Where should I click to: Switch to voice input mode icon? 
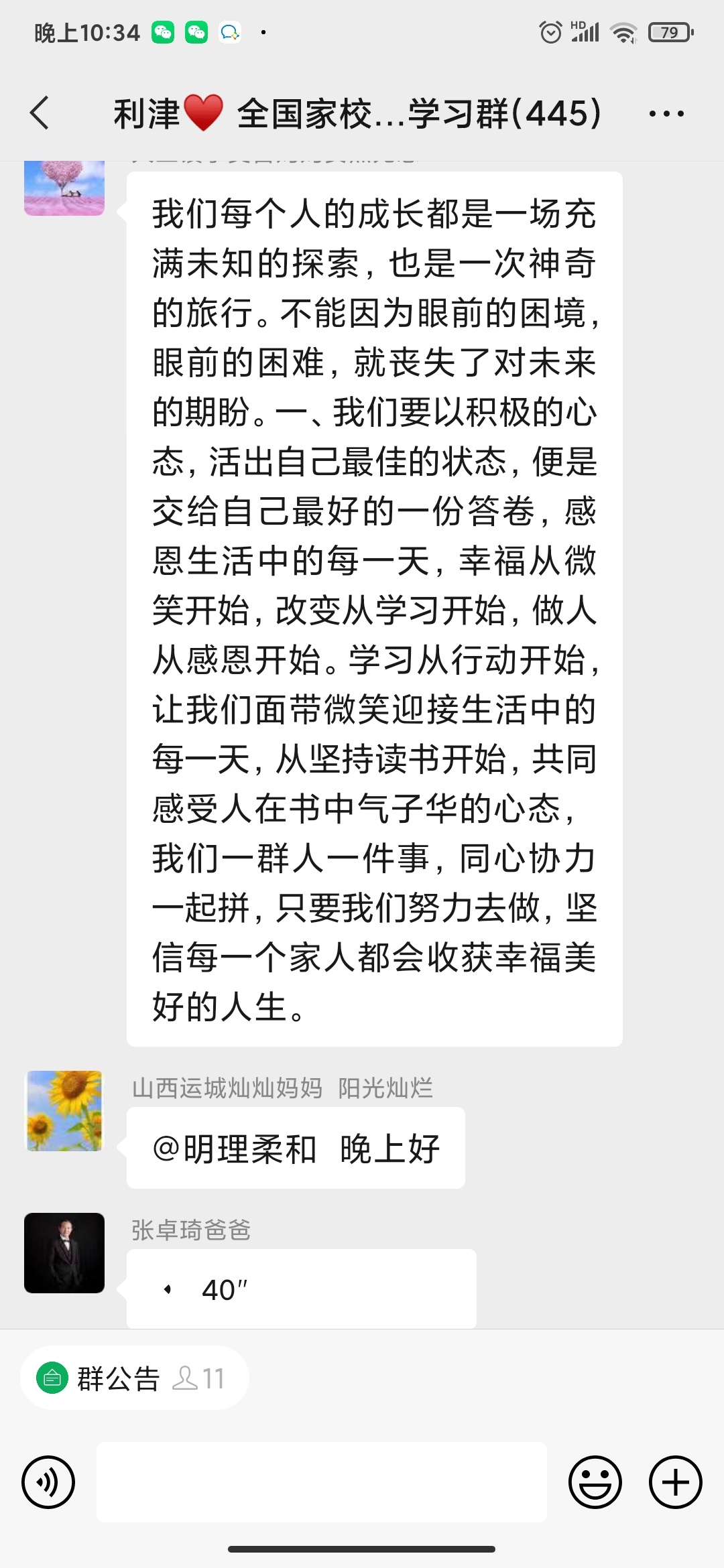coord(48,1482)
